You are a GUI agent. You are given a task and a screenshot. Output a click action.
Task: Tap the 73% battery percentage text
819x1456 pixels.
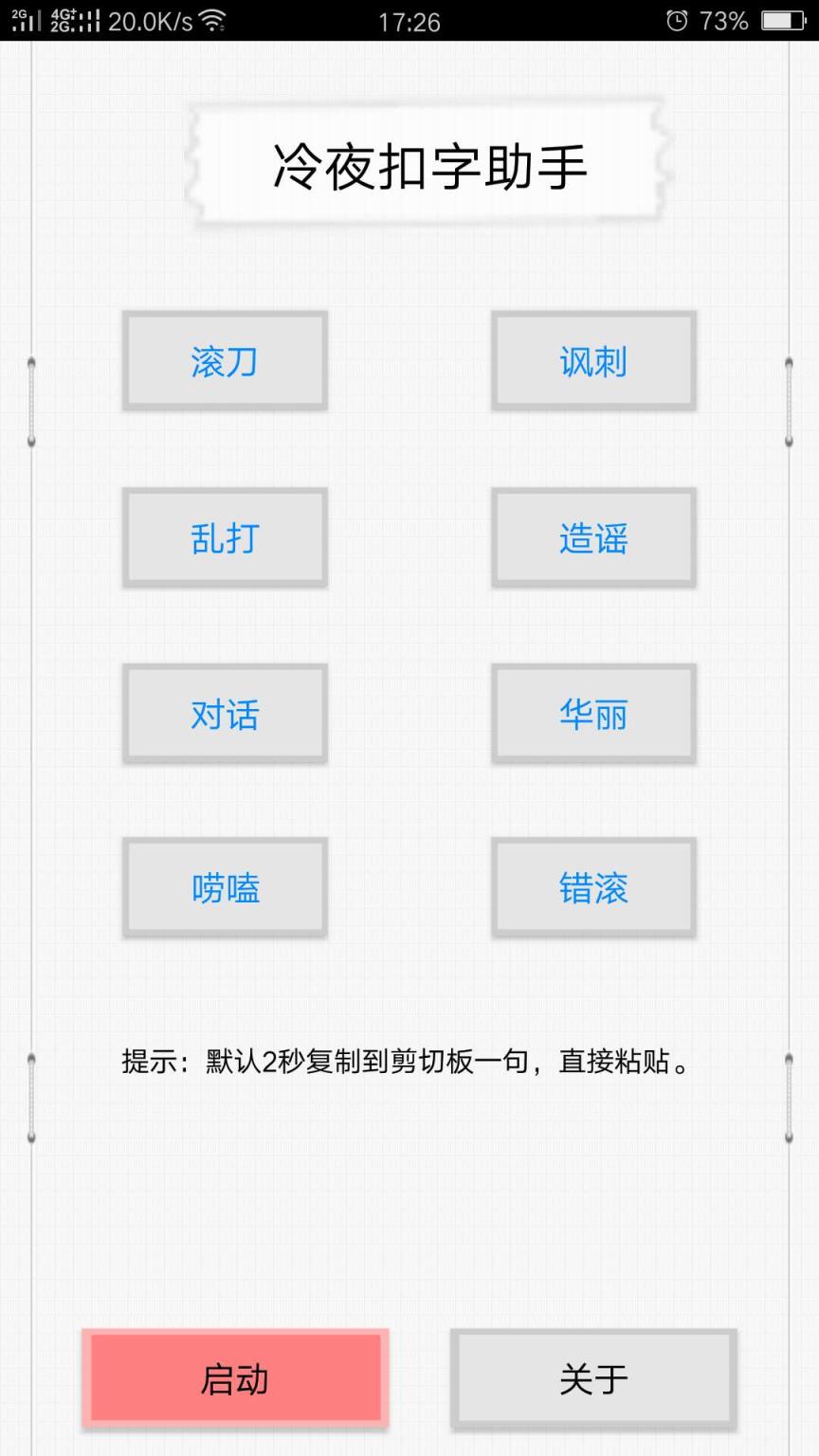coord(725,21)
